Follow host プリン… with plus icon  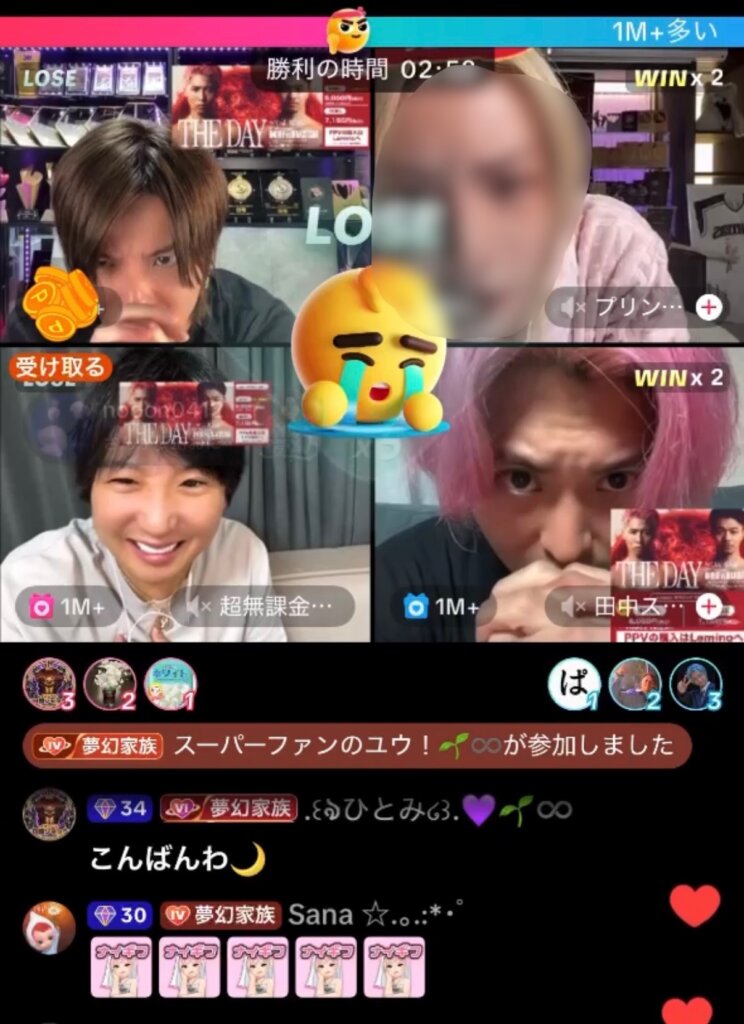pos(708,307)
